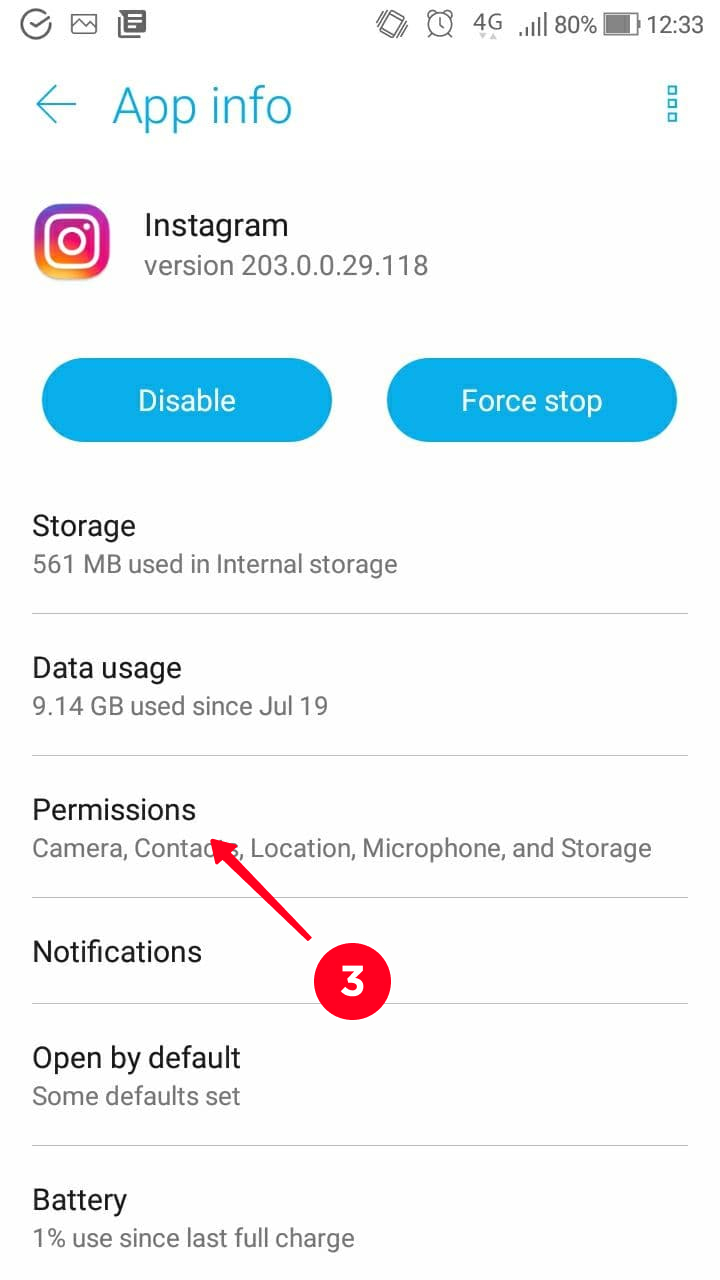Open the three-dot overflow menu
This screenshot has height=1280, width=720.
click(x=672, y=104)
